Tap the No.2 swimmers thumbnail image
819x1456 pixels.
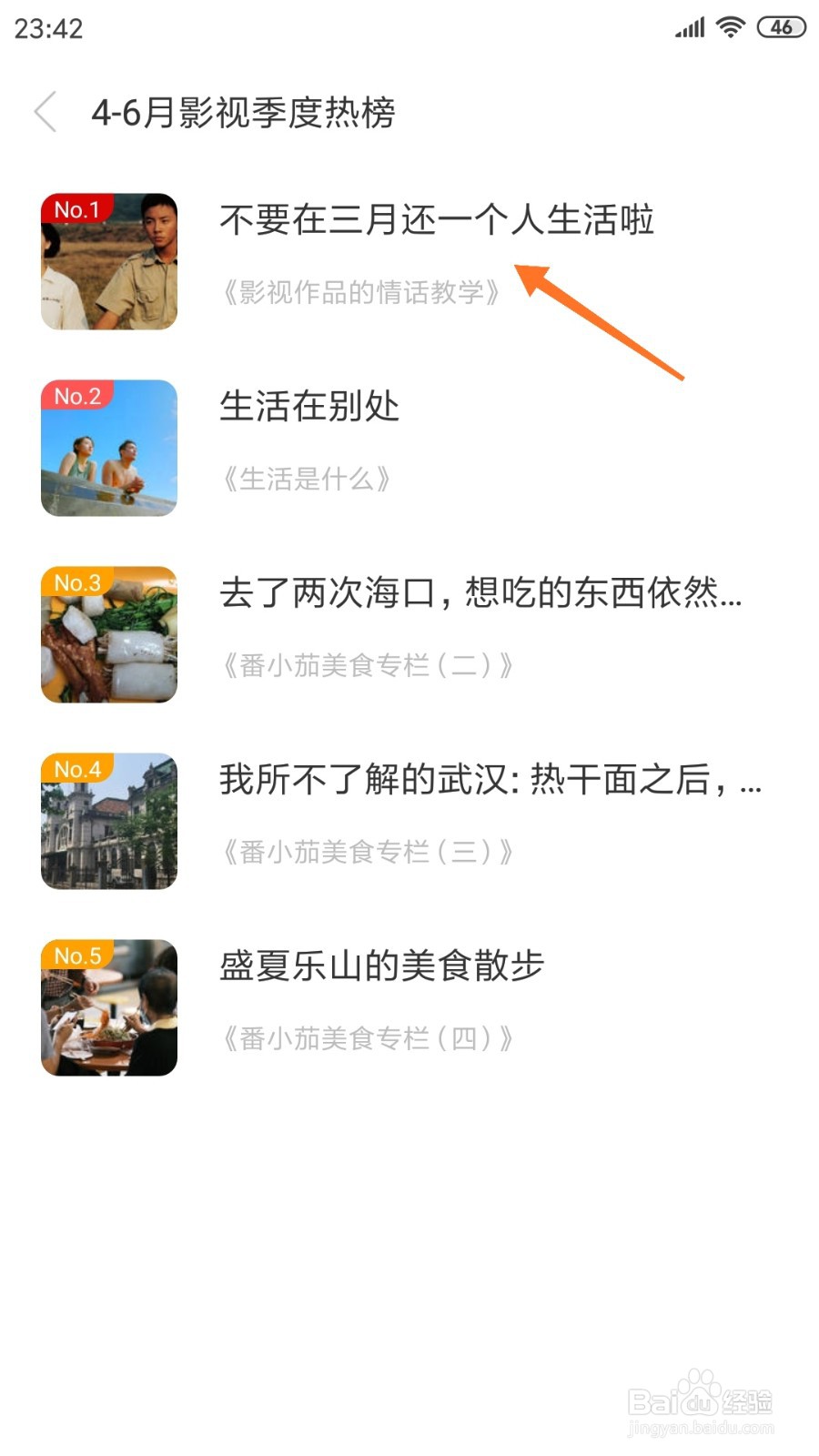point(108,448)
